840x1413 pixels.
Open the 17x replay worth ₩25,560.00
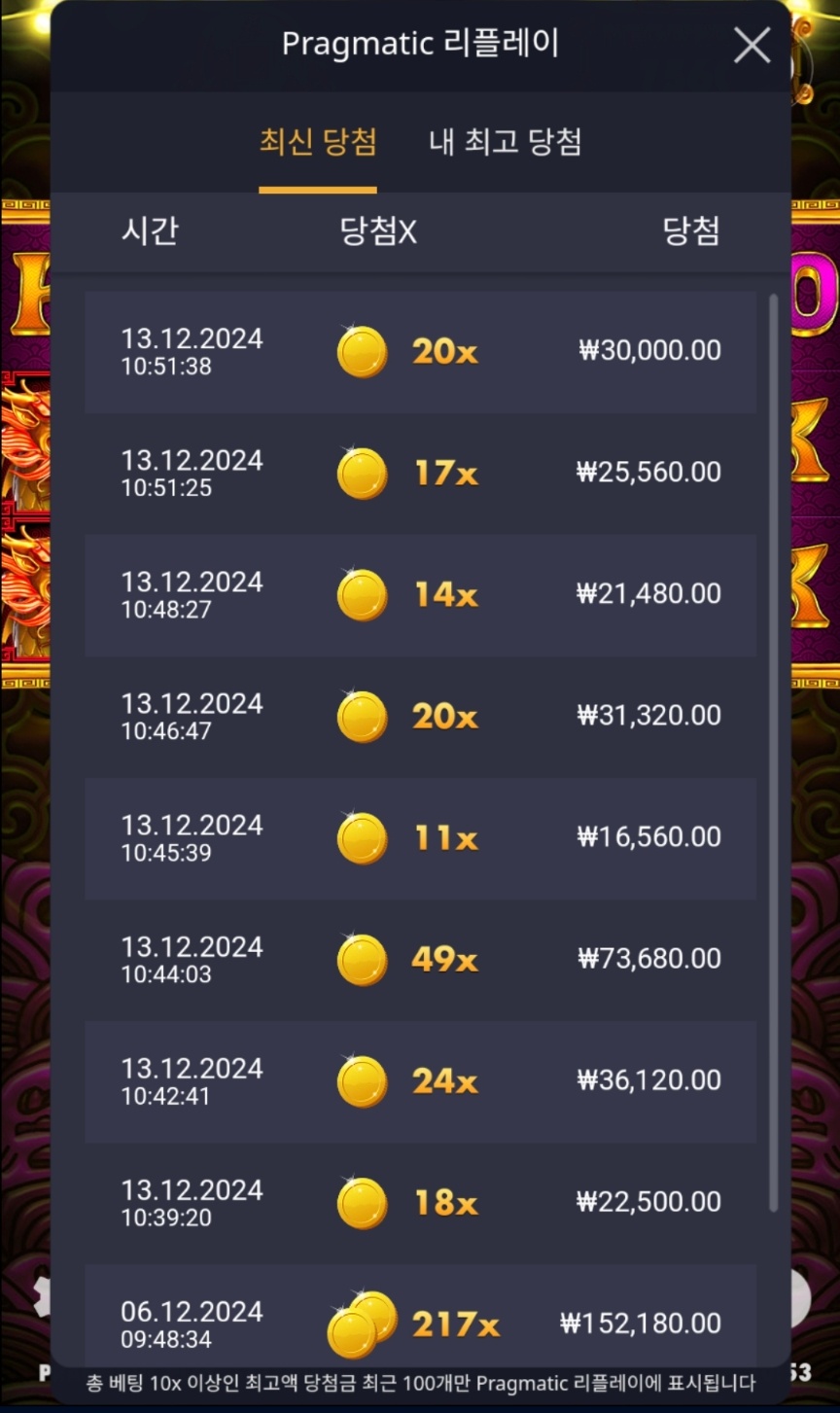click(420, 474)
